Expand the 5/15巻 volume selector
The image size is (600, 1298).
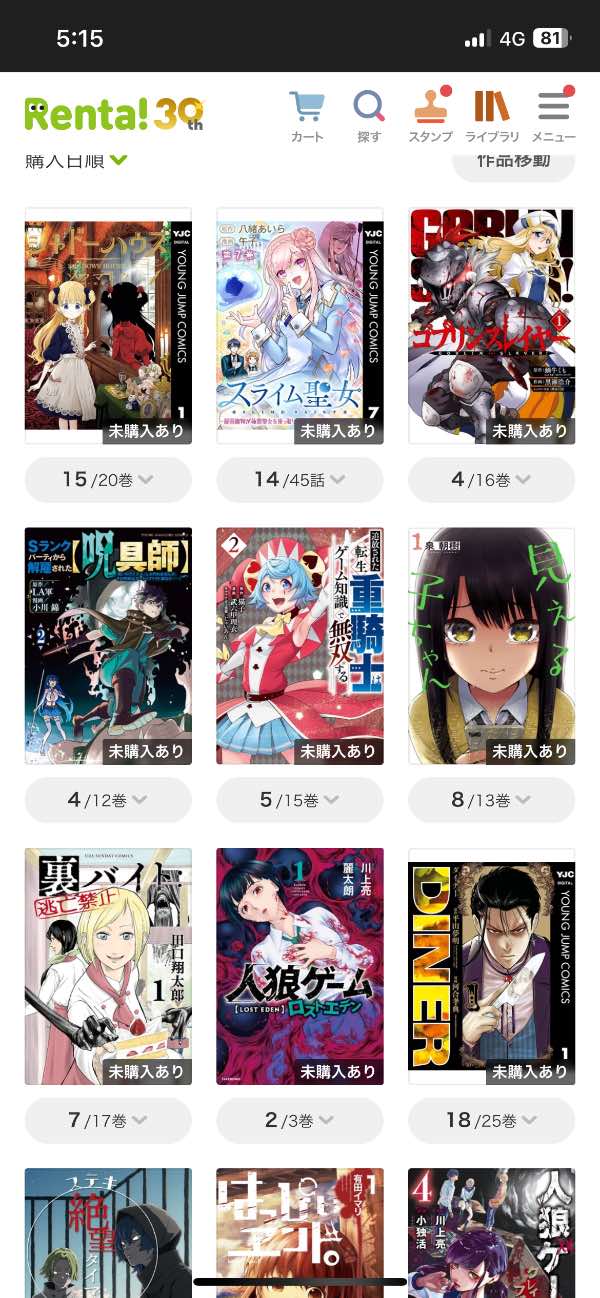[300, 800]
